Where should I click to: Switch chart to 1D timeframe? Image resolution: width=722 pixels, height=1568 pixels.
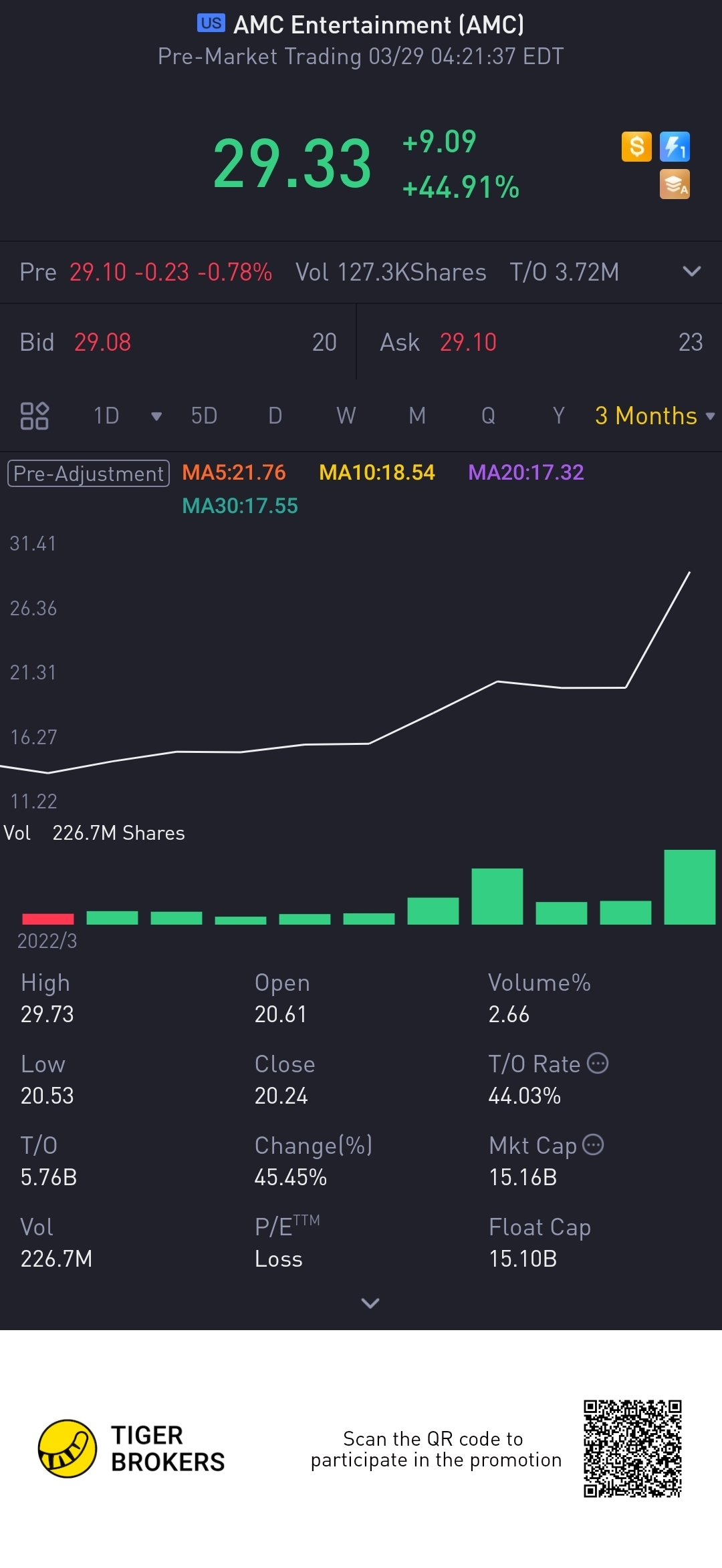tap(107, 416)
